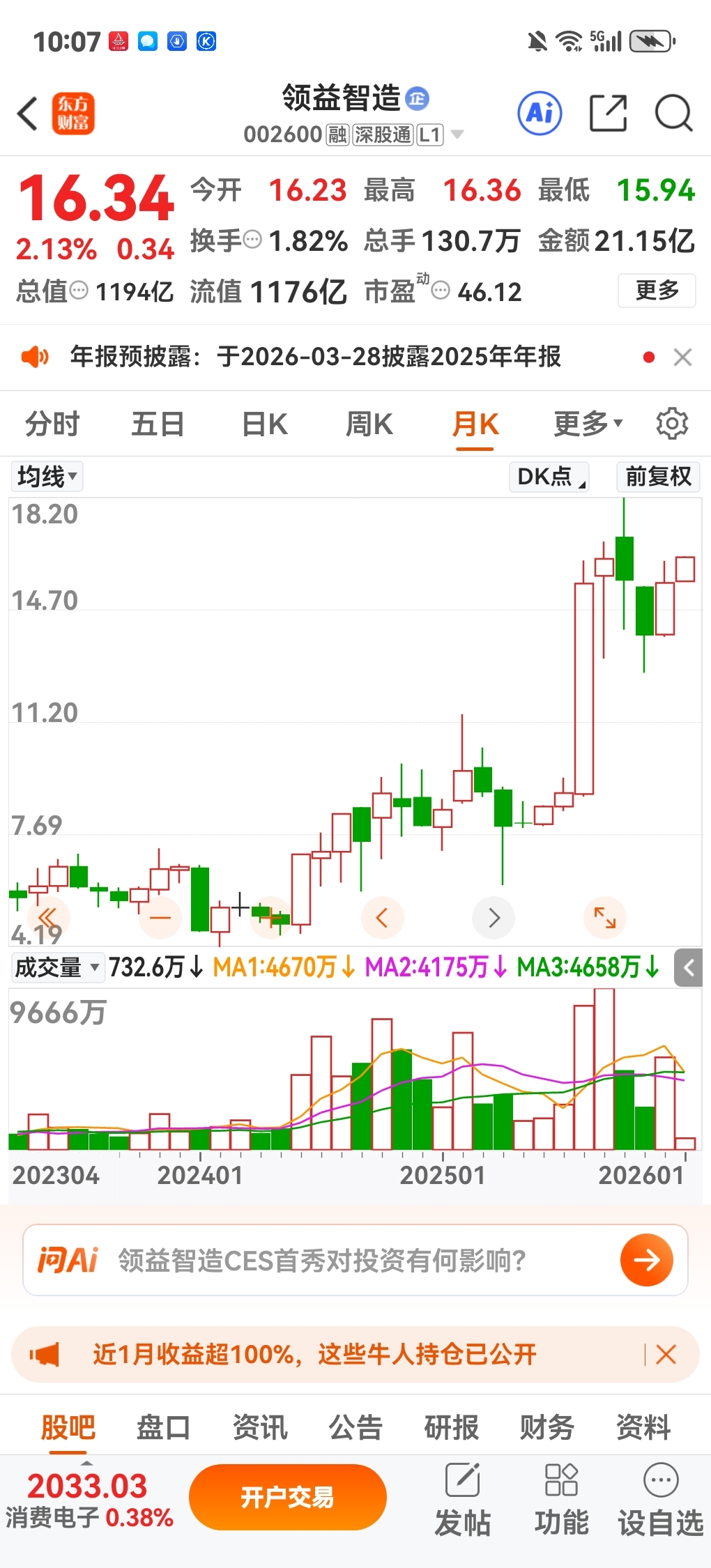Go back to the previous page
The height and width of the screenshot is (1568, 711).
[x=28, y=114]
